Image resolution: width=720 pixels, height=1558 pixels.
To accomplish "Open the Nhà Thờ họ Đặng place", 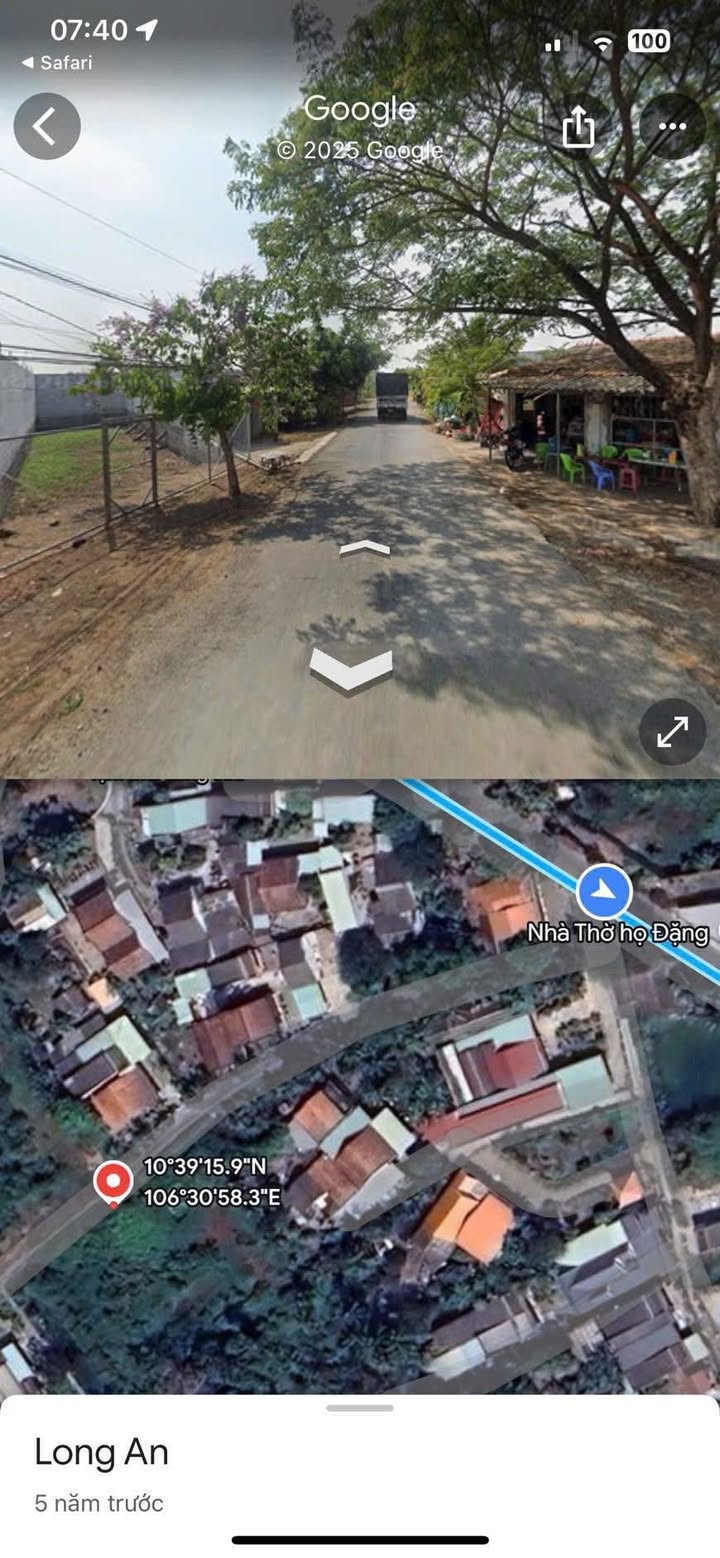I will pos(618,933).
